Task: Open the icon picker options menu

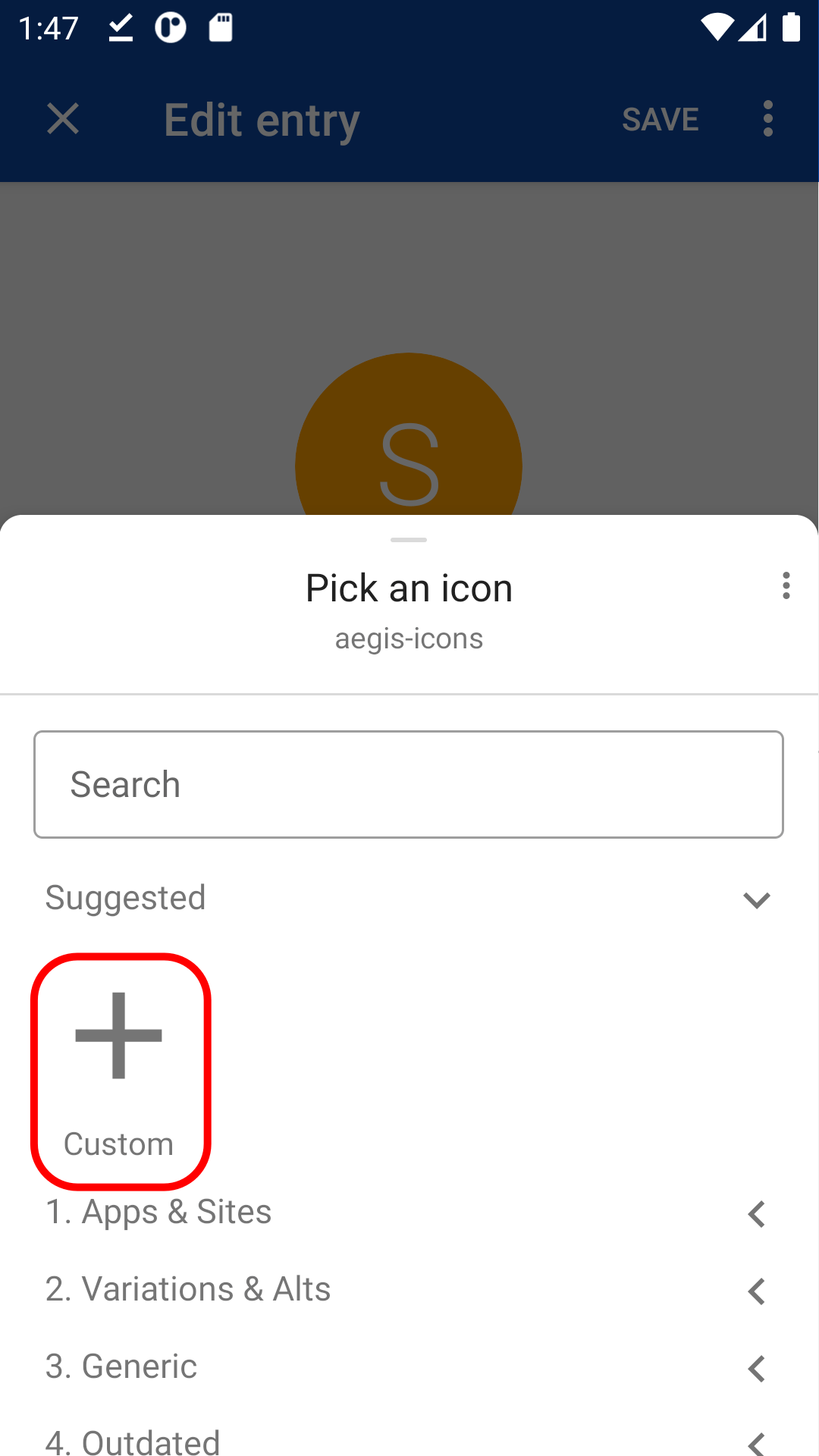Action: point(786,586)
